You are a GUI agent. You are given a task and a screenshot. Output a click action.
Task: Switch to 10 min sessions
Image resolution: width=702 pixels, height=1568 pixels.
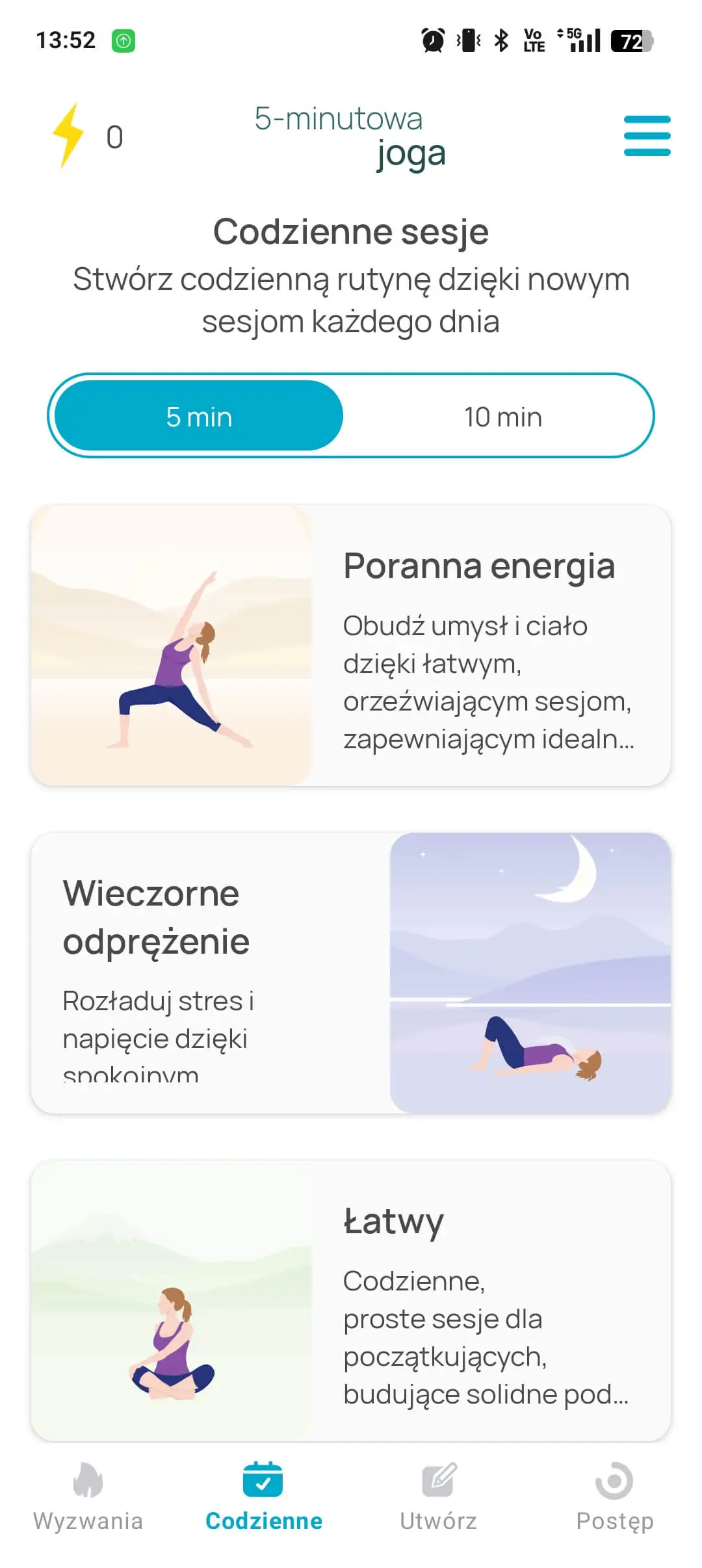[x=502, y=416]
